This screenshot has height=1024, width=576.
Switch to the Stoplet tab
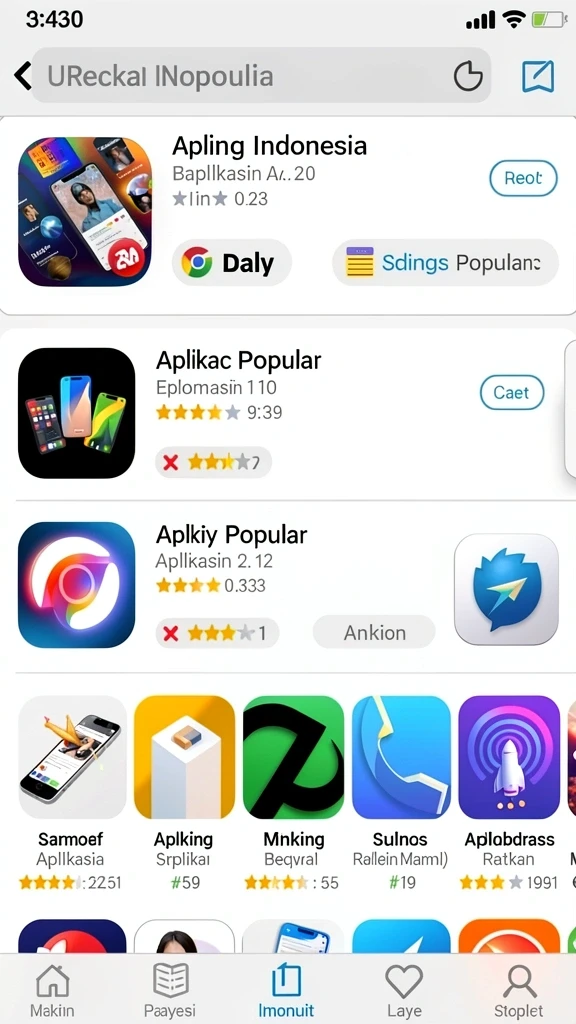tap(519, 990)
